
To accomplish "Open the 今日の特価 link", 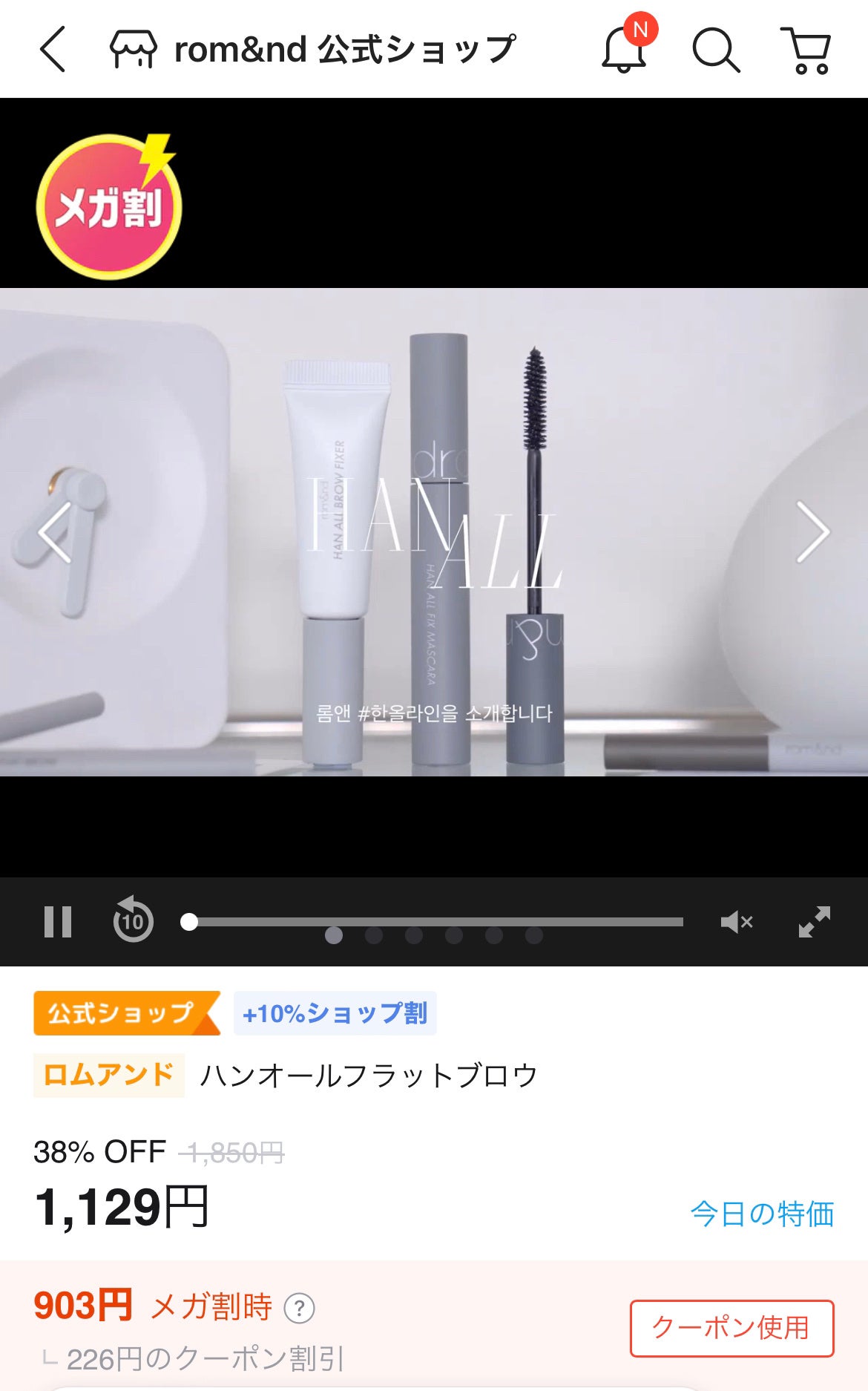I will pyautogui.click(x=762, y=1214).
